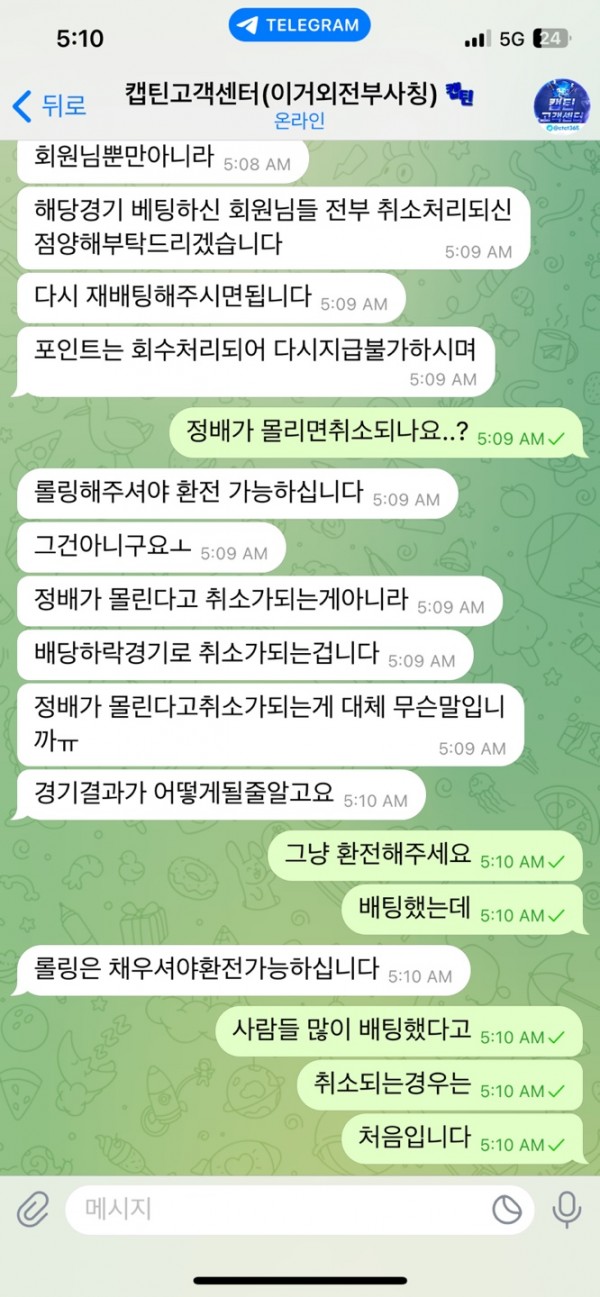Go back using the 뒤로 button

click(x=50, y=104)
